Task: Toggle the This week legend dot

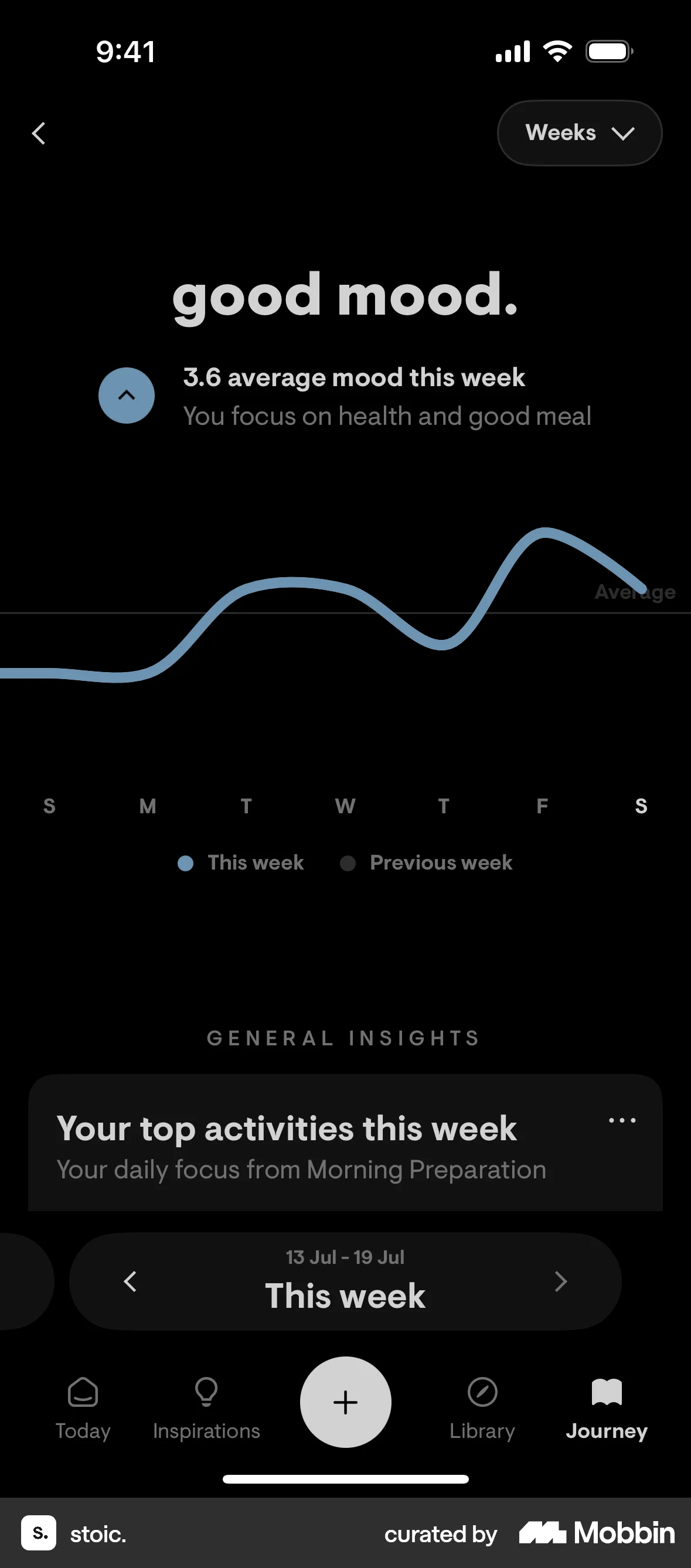Action: pyautogui.click(x=185, y=863)
